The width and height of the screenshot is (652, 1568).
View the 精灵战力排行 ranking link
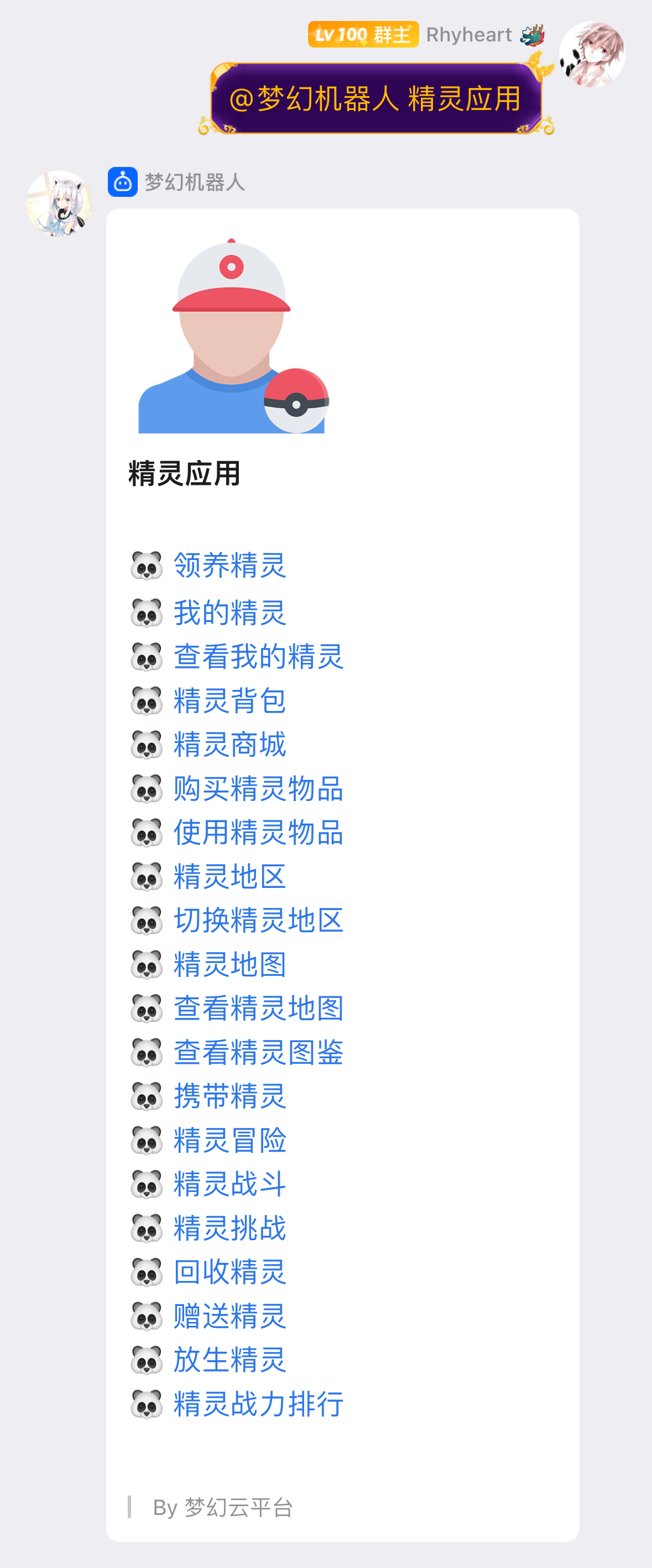tap(258, 1404)
